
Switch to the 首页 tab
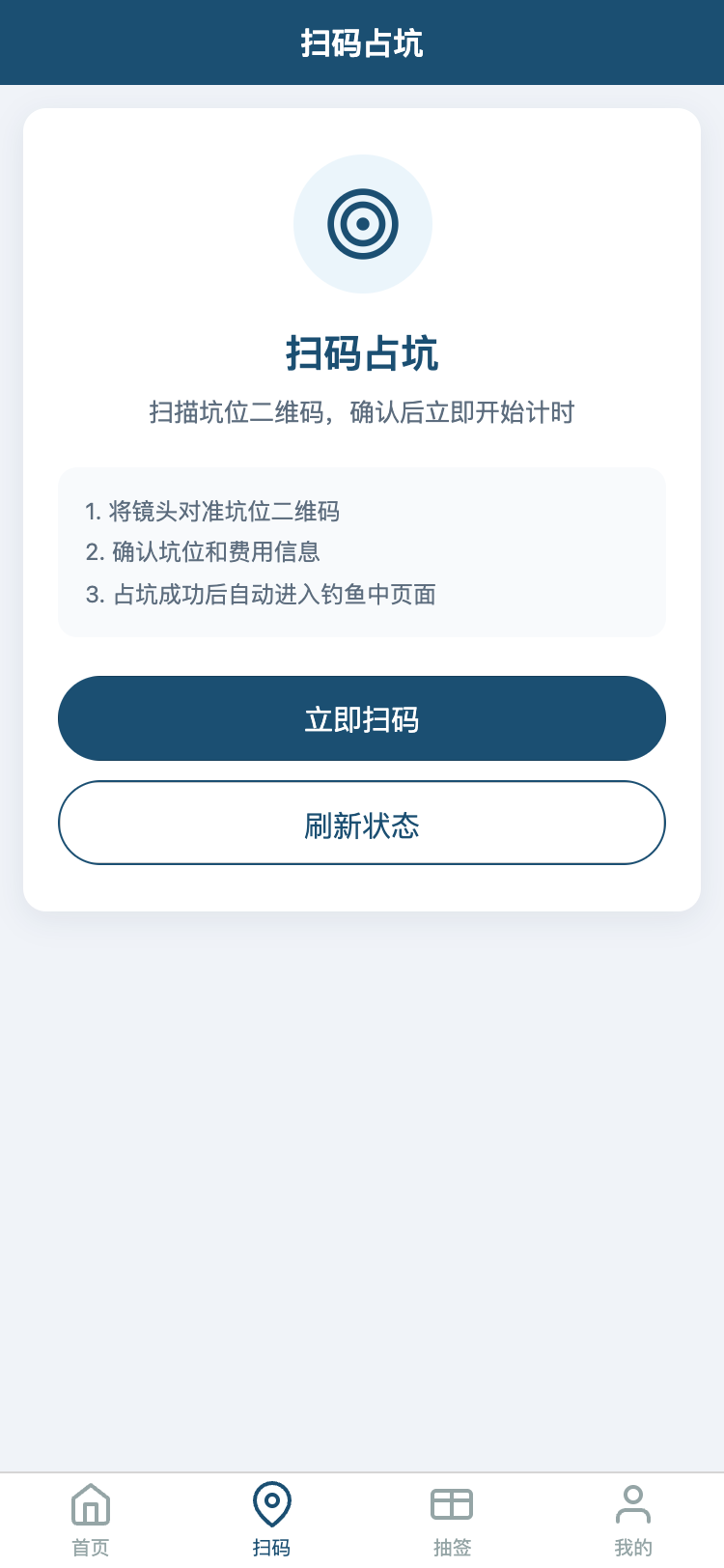click(x=91, y=1521)
